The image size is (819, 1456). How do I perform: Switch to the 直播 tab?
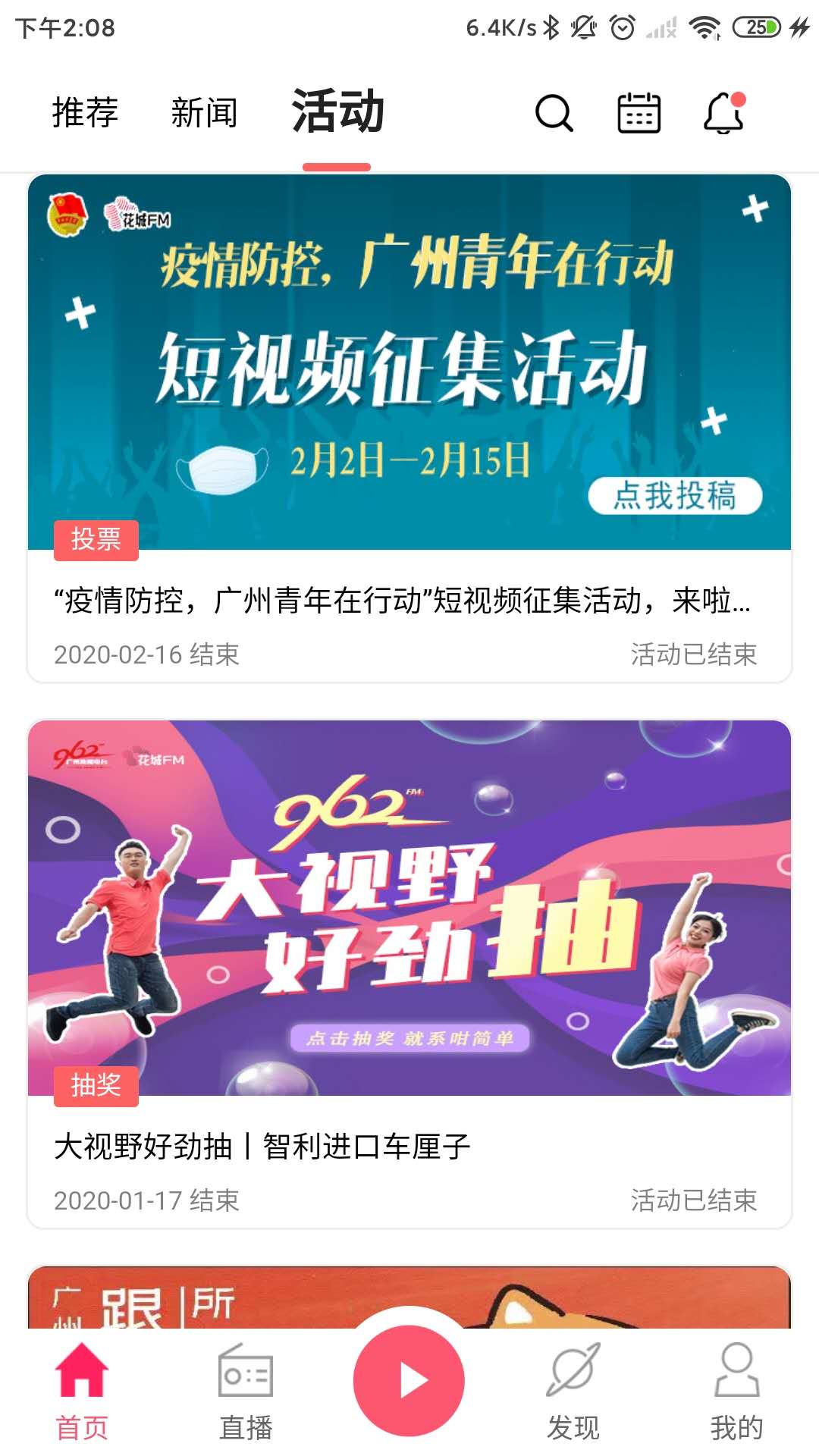(246, 1392)
